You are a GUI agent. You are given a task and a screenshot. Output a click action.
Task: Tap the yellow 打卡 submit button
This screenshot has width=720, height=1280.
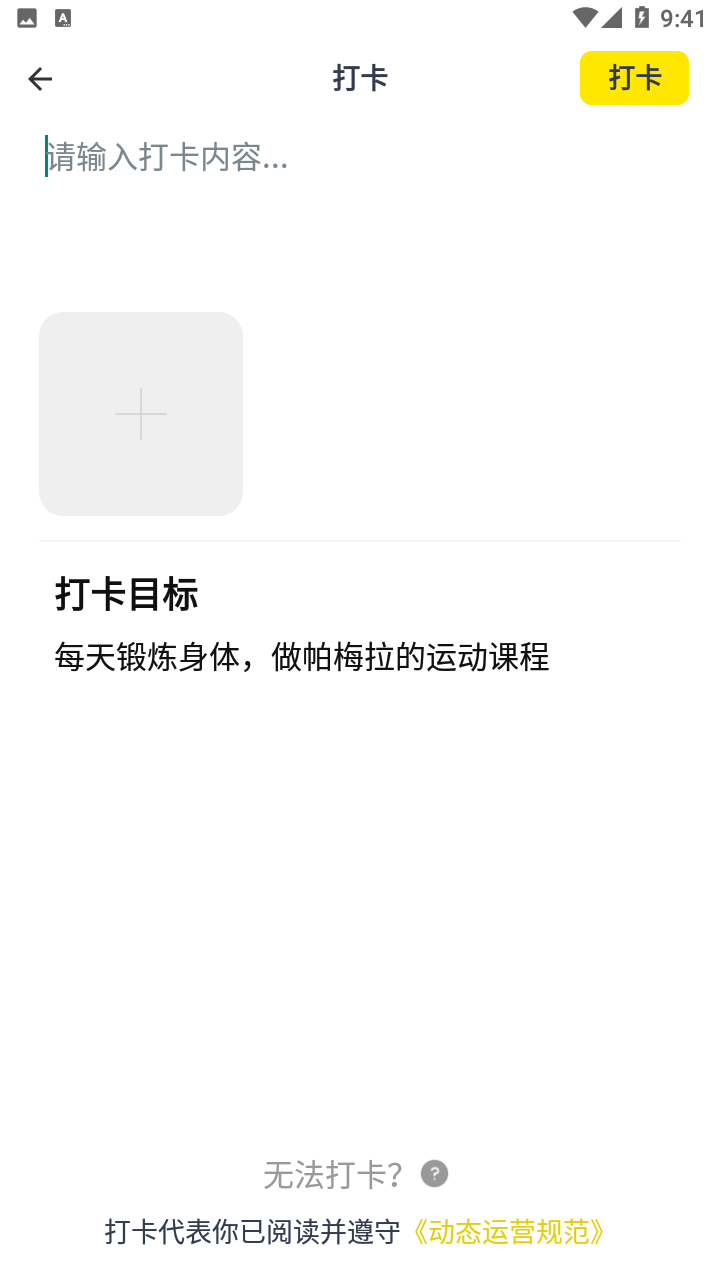point(634,78)
